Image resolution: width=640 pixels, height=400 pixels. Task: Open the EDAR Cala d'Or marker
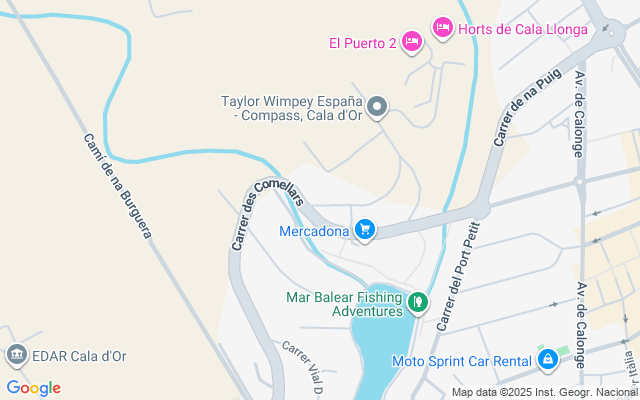pyautogui.click(x=16, y=354)
